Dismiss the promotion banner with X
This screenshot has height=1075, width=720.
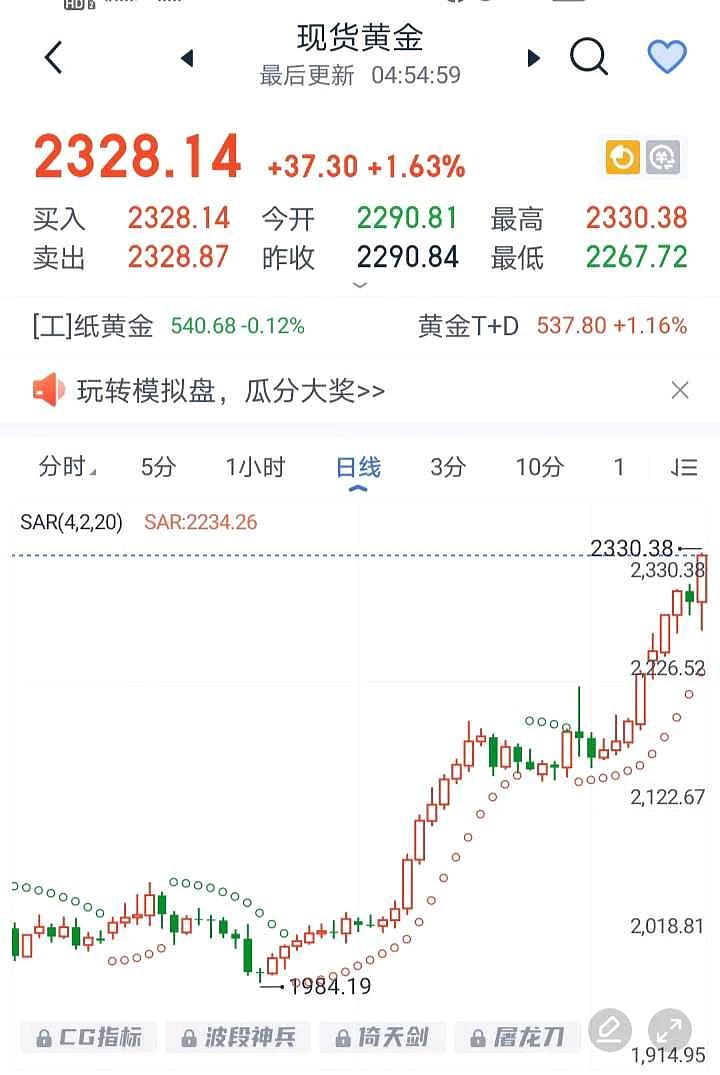tap(681, 390)
